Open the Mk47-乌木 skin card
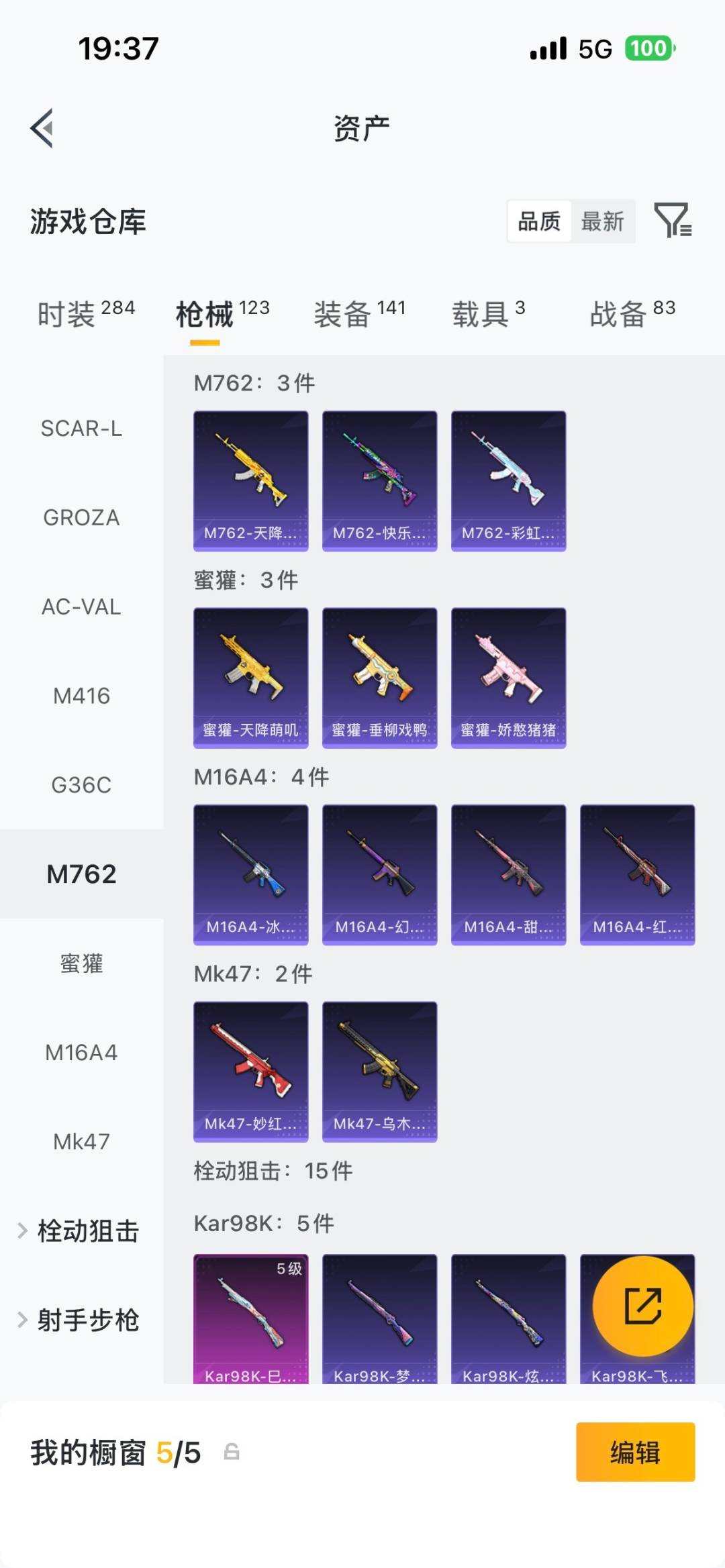Screen dimensions: 725x1568 pos(378,1069)
